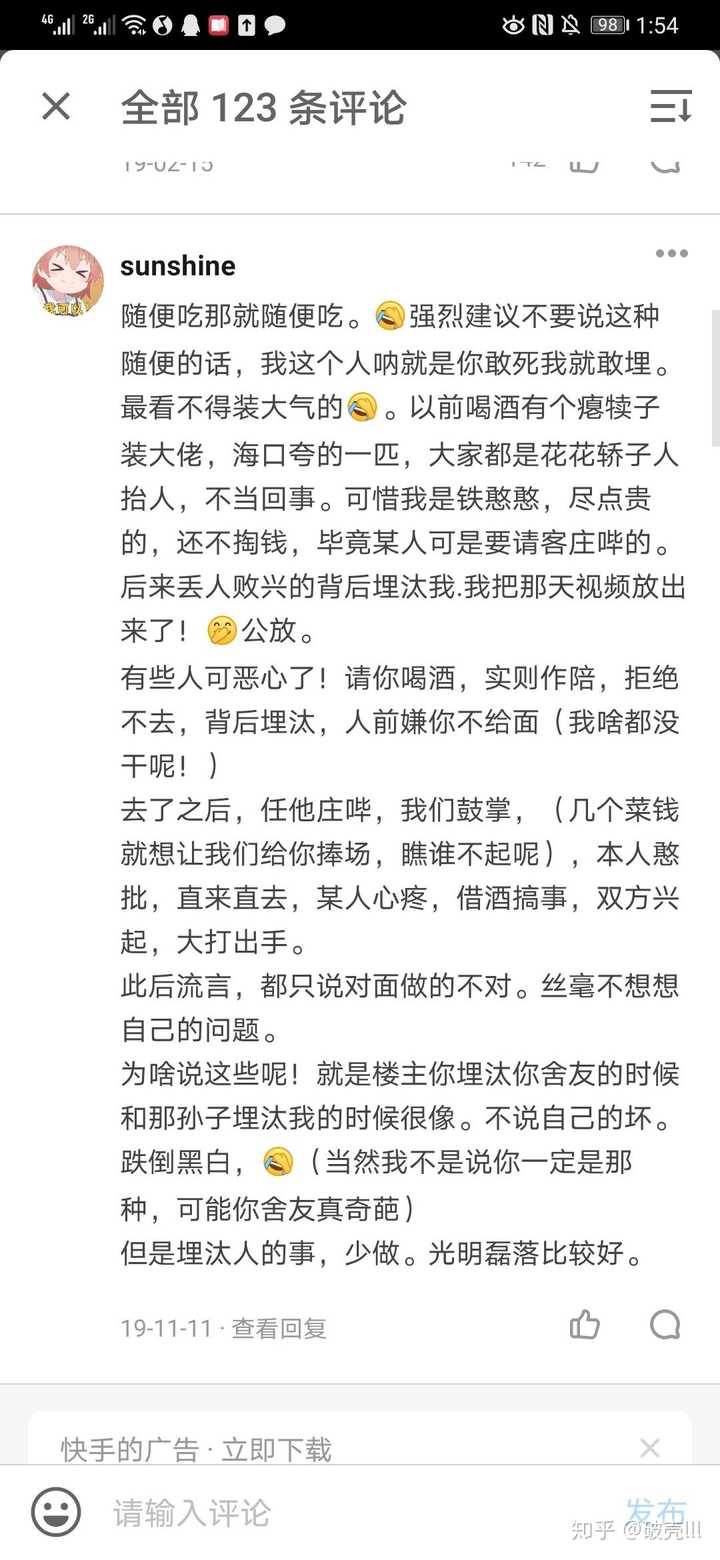Open the emoji picker
The image size is (720, 1560).
pos(56,1512)
